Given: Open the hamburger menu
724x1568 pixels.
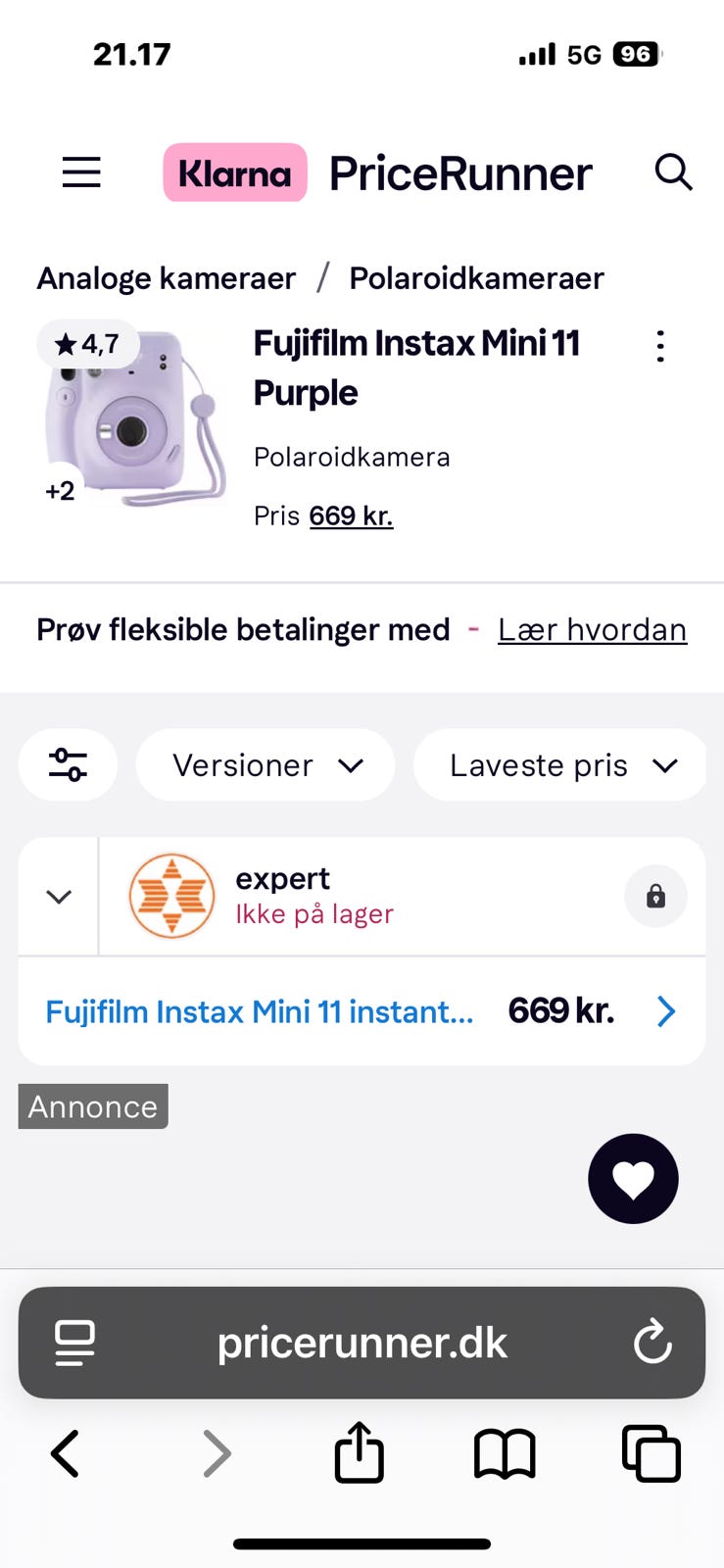Looking at the screenshot, I should (x=81, y=172).
